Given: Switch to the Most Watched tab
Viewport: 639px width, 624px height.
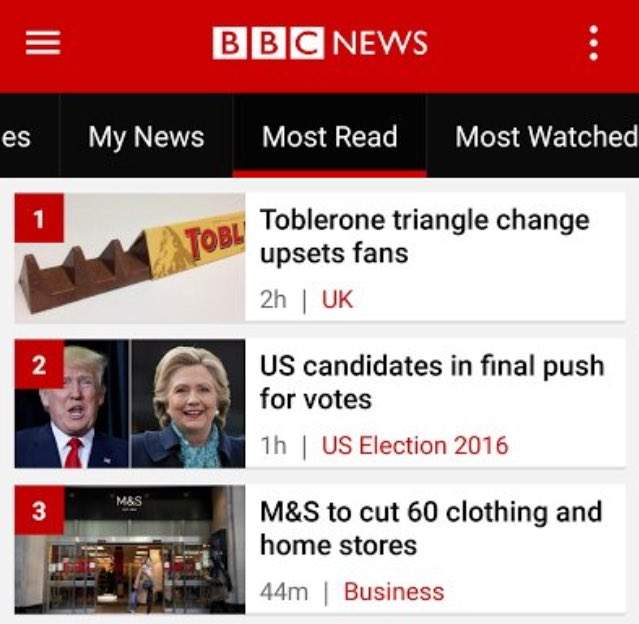Looking at the screenshot, I should (545, 137).
